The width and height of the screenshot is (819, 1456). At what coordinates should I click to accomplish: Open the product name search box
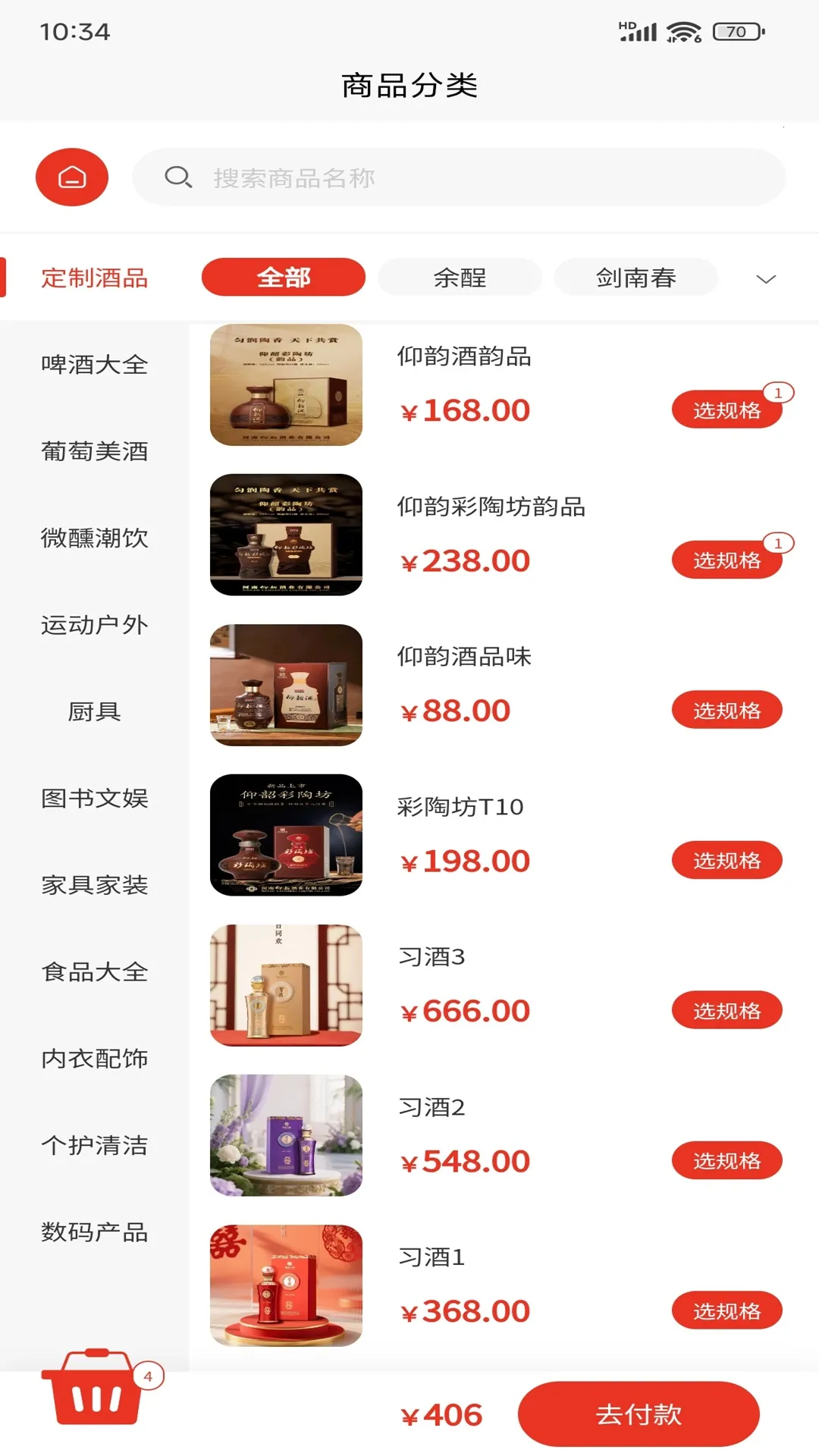tap(458, 177)
